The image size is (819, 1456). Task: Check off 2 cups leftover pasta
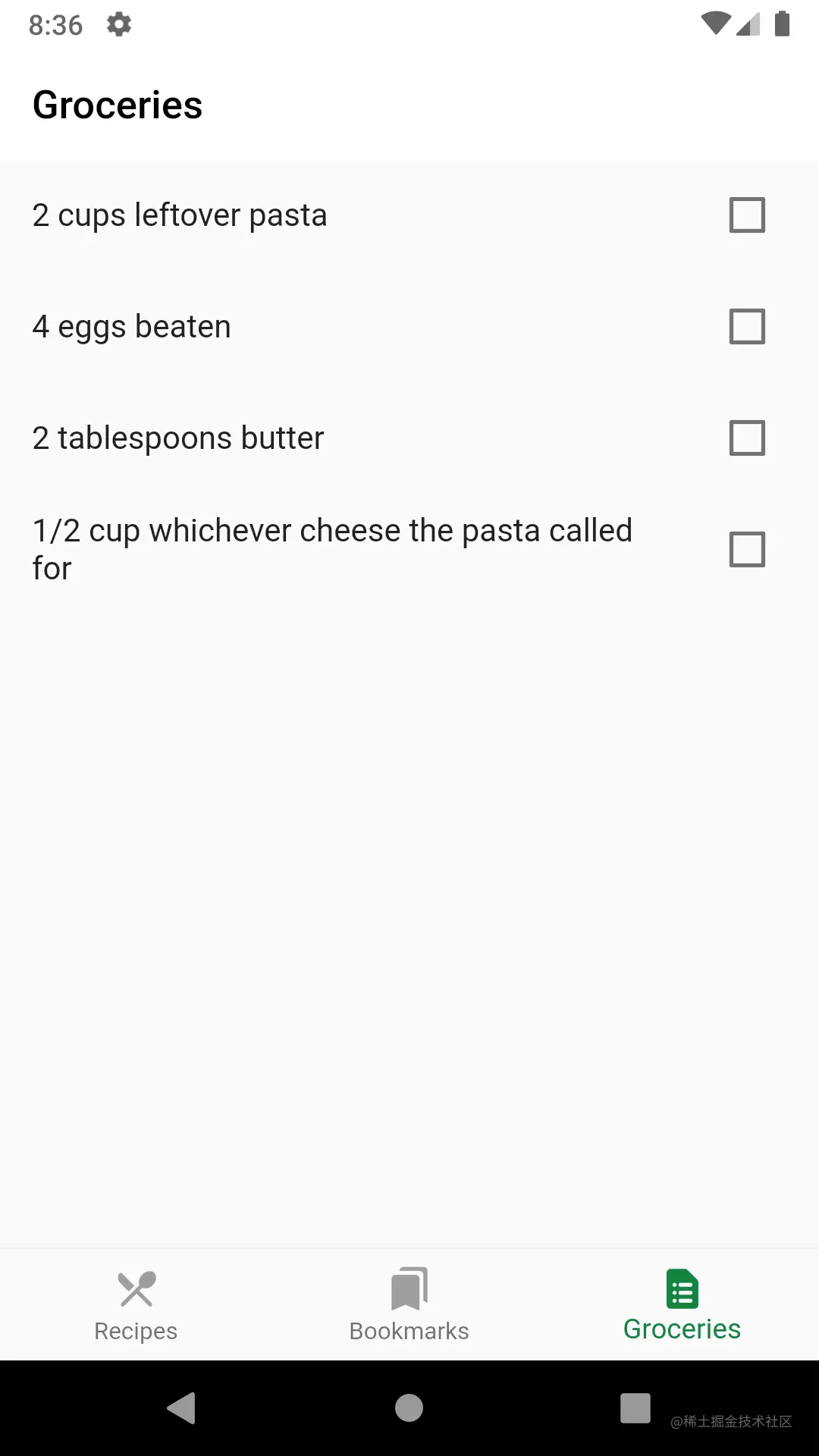747,215
